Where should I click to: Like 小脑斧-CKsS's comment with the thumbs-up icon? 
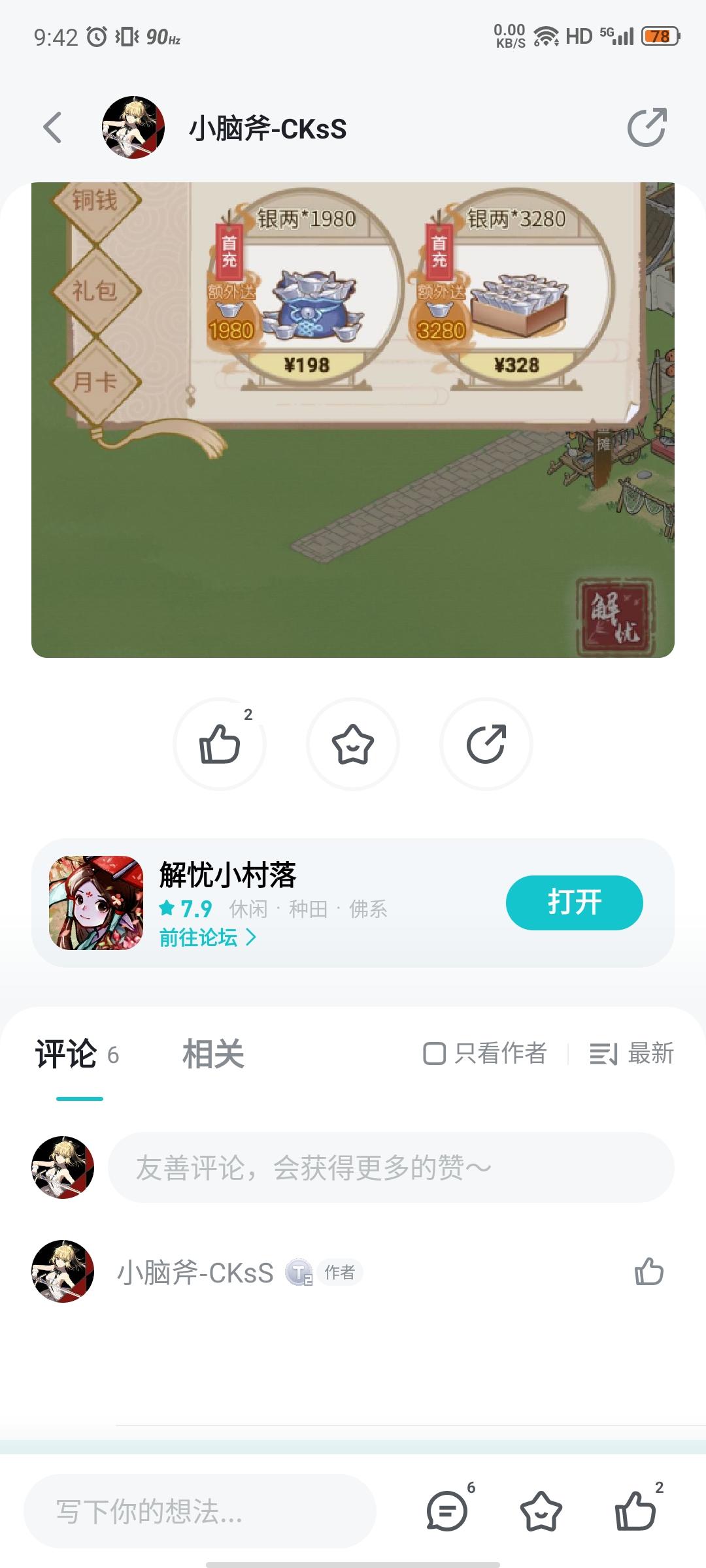coord(647,1271)
